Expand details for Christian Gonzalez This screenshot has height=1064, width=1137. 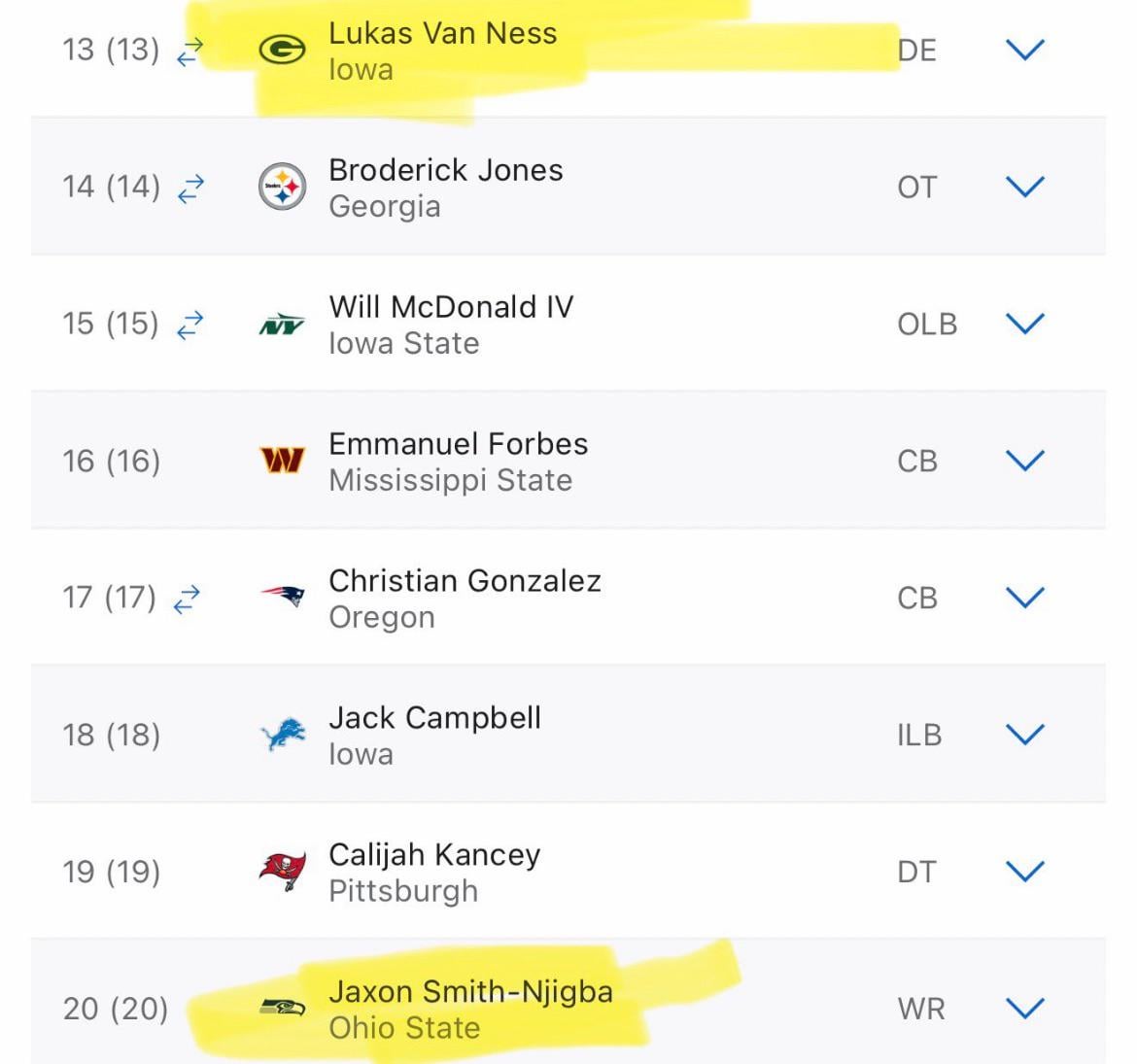click(1024, 598)
